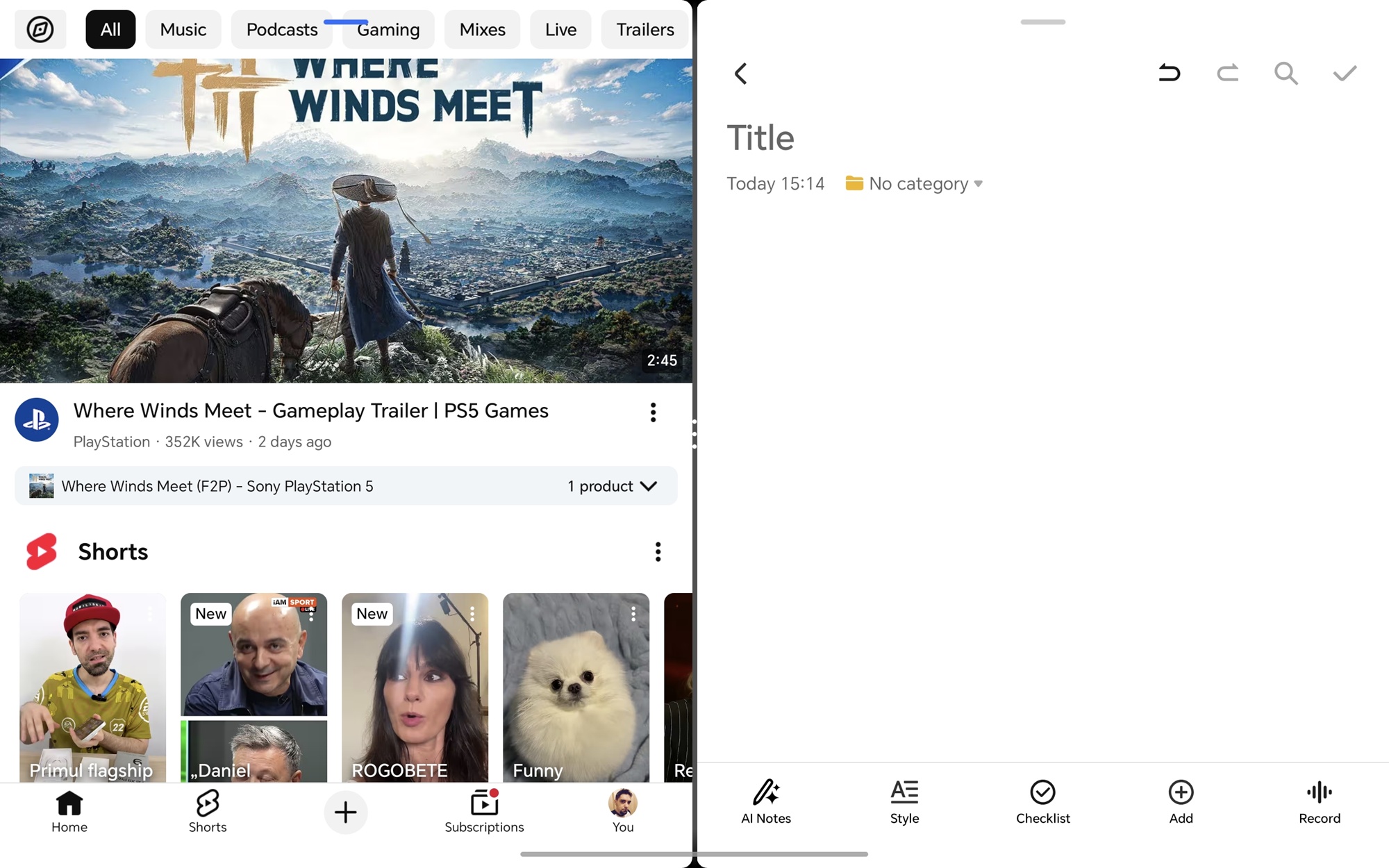
Task: Watch the Funny dog short
Action: pos(576,687)
